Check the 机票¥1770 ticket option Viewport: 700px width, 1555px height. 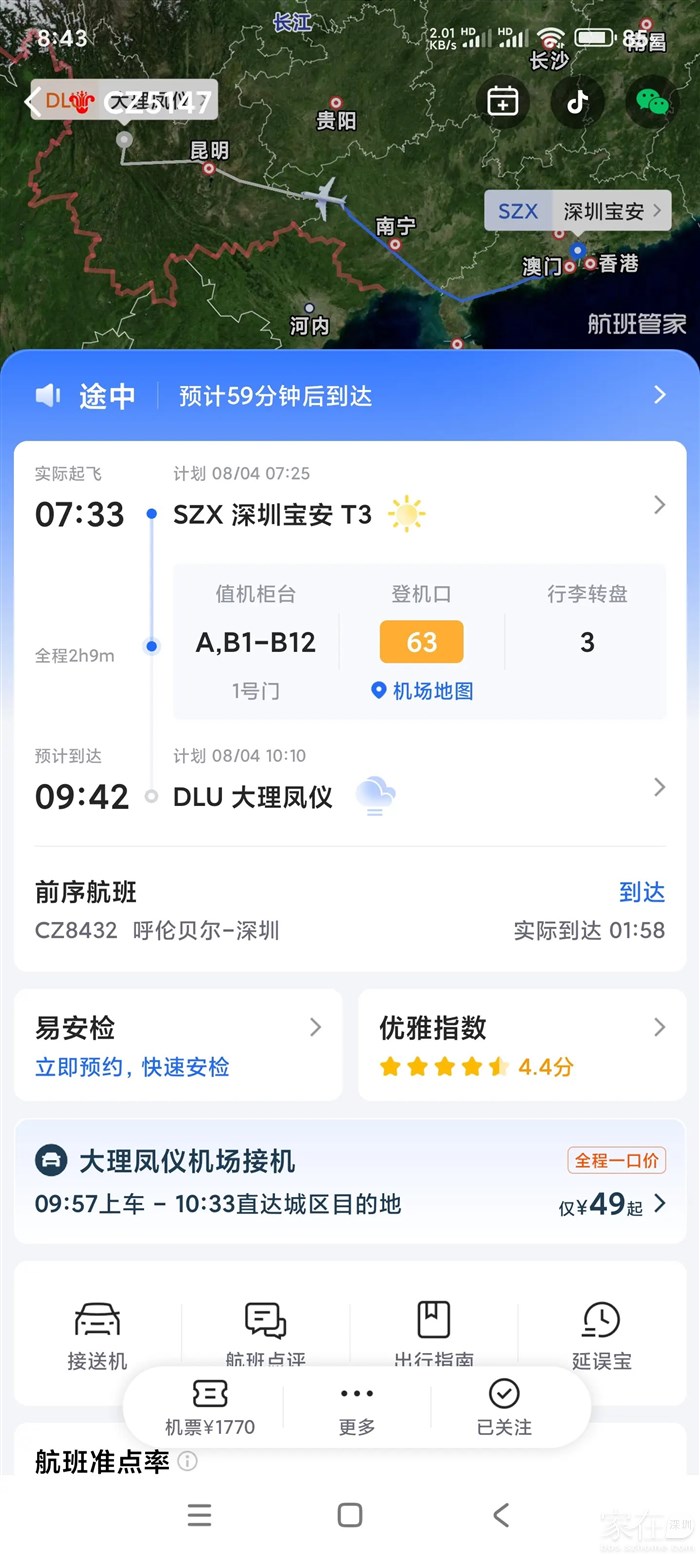[209, 1407]
